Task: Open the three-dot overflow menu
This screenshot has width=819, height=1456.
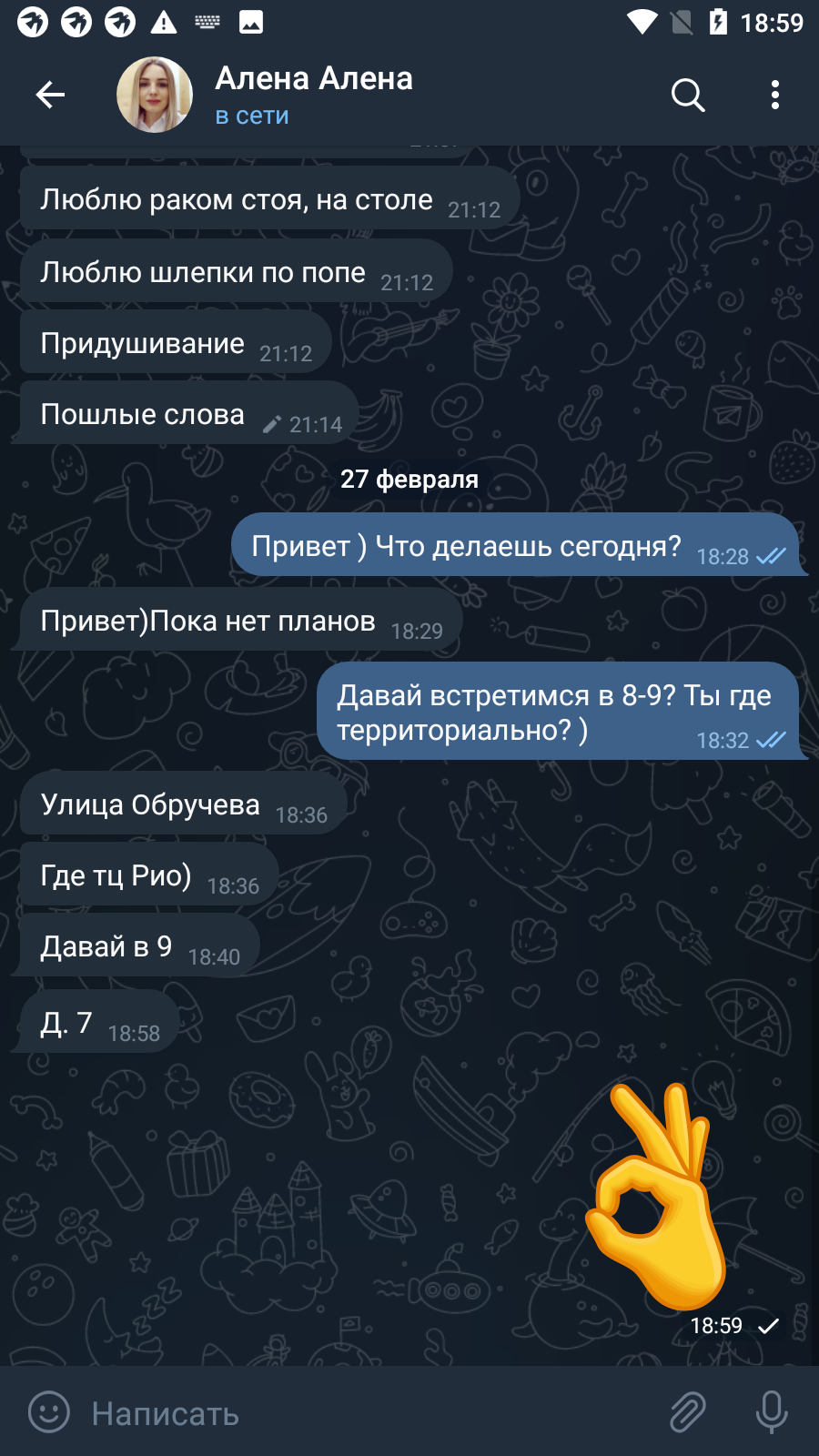Action: point(775,95)
